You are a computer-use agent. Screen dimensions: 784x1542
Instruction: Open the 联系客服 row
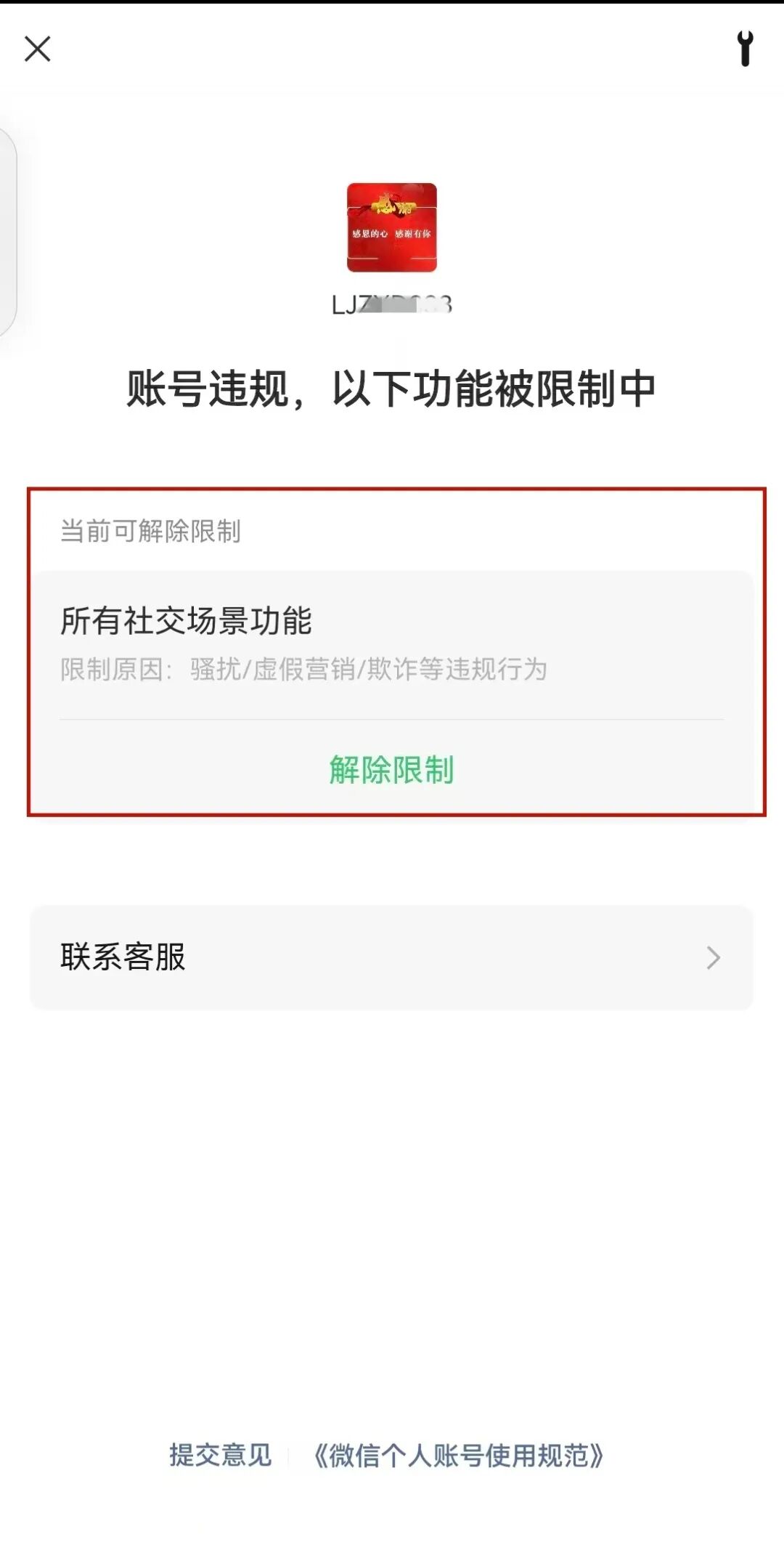pyautogui.click(x=391, y=957)
